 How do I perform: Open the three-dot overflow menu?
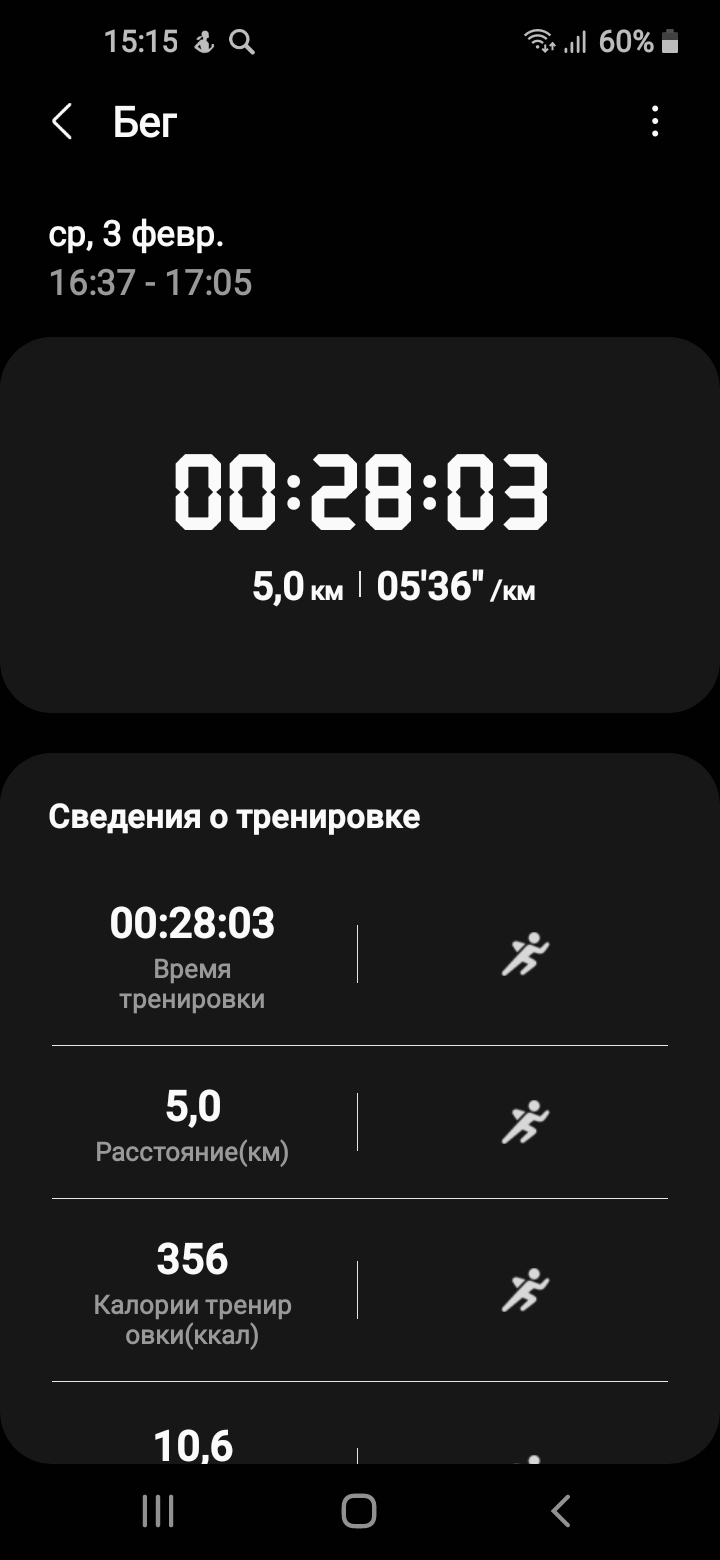655,122
